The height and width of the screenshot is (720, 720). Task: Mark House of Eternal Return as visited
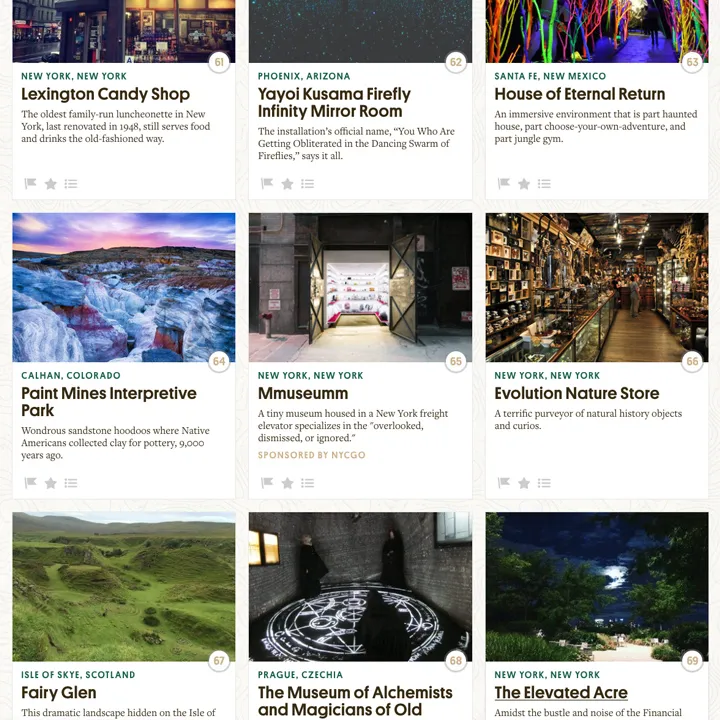point(503,184)
